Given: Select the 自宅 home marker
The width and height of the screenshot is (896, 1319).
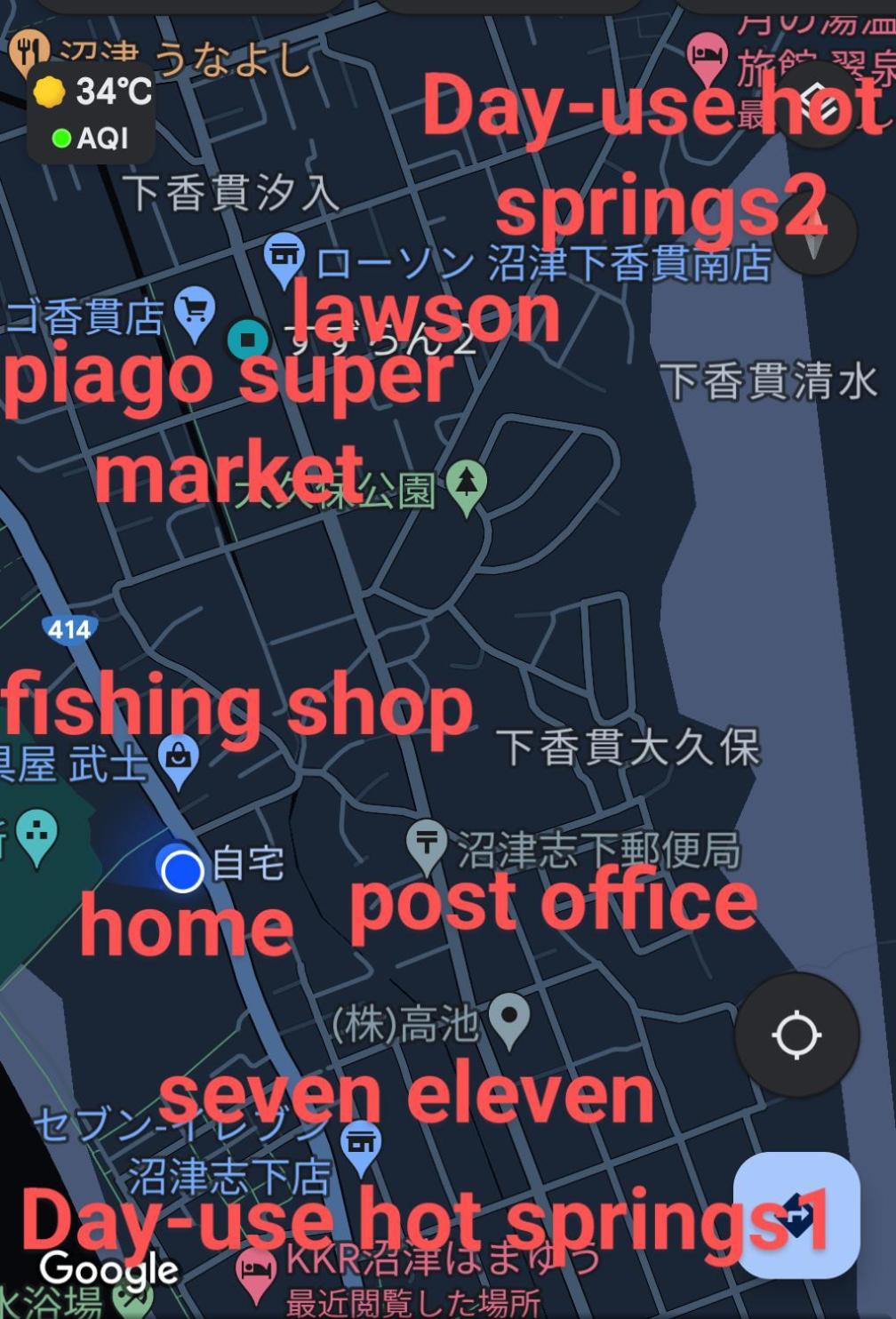Looking at the screenshot, I should (x=182, y=869).
